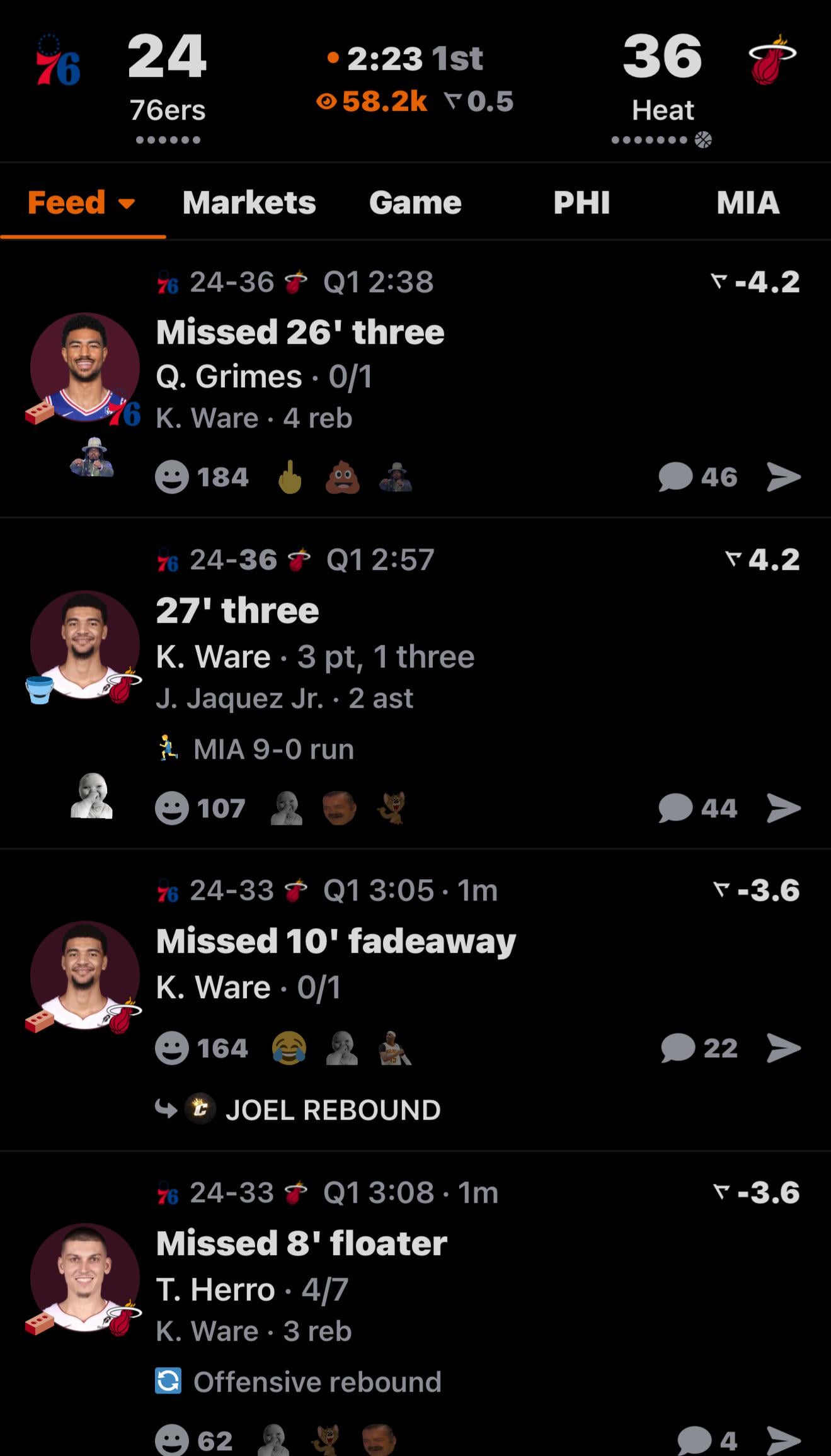Viewport: 831px width, 1456px height.
Task: View comments on K. Ware's 27' three
Action: (x=697, y=808)
